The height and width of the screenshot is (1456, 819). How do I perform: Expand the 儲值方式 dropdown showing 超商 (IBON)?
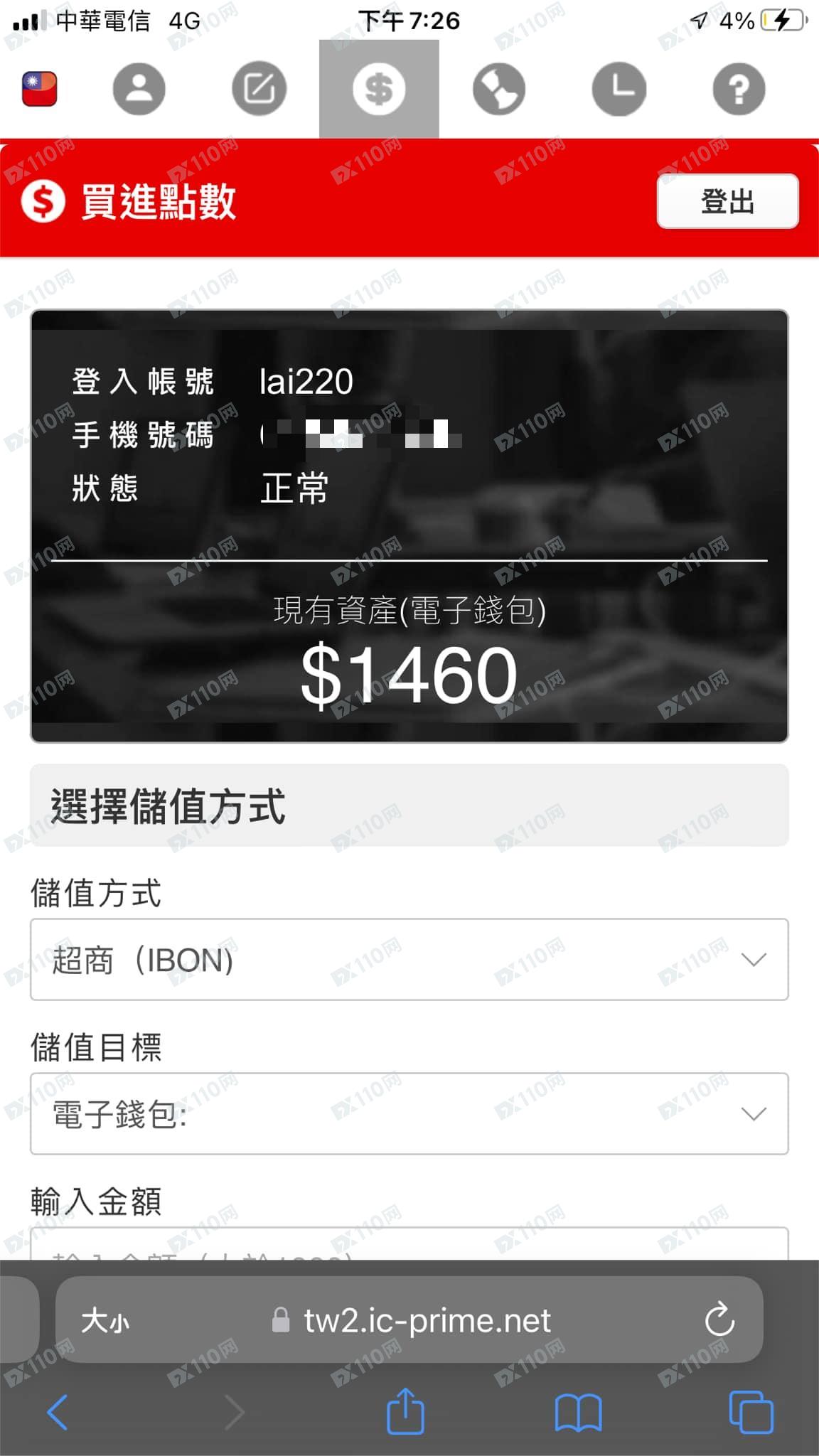[409, 960]
